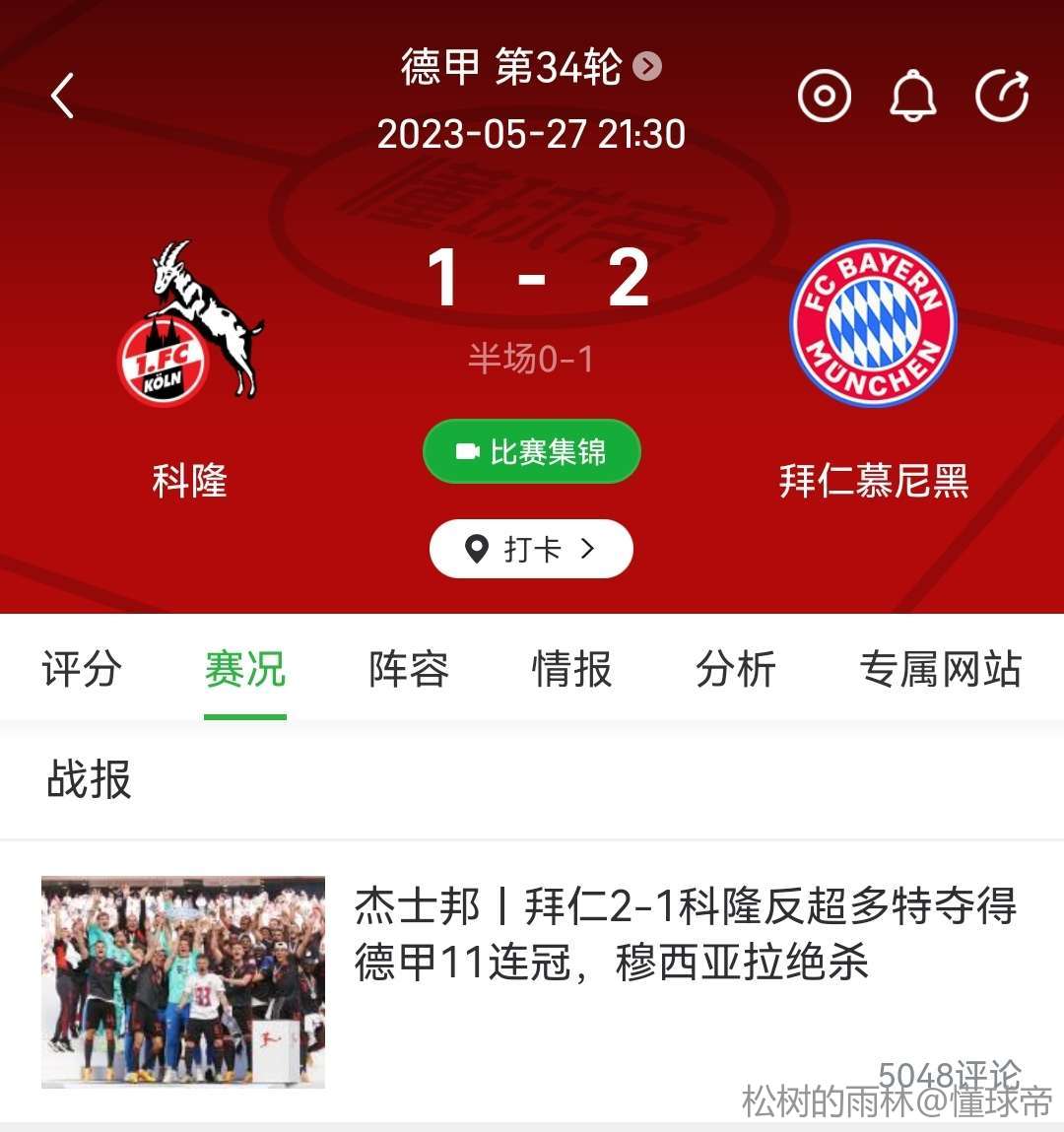
Task: Enable match notifications with the bell
Action: (x=913, y=97)
